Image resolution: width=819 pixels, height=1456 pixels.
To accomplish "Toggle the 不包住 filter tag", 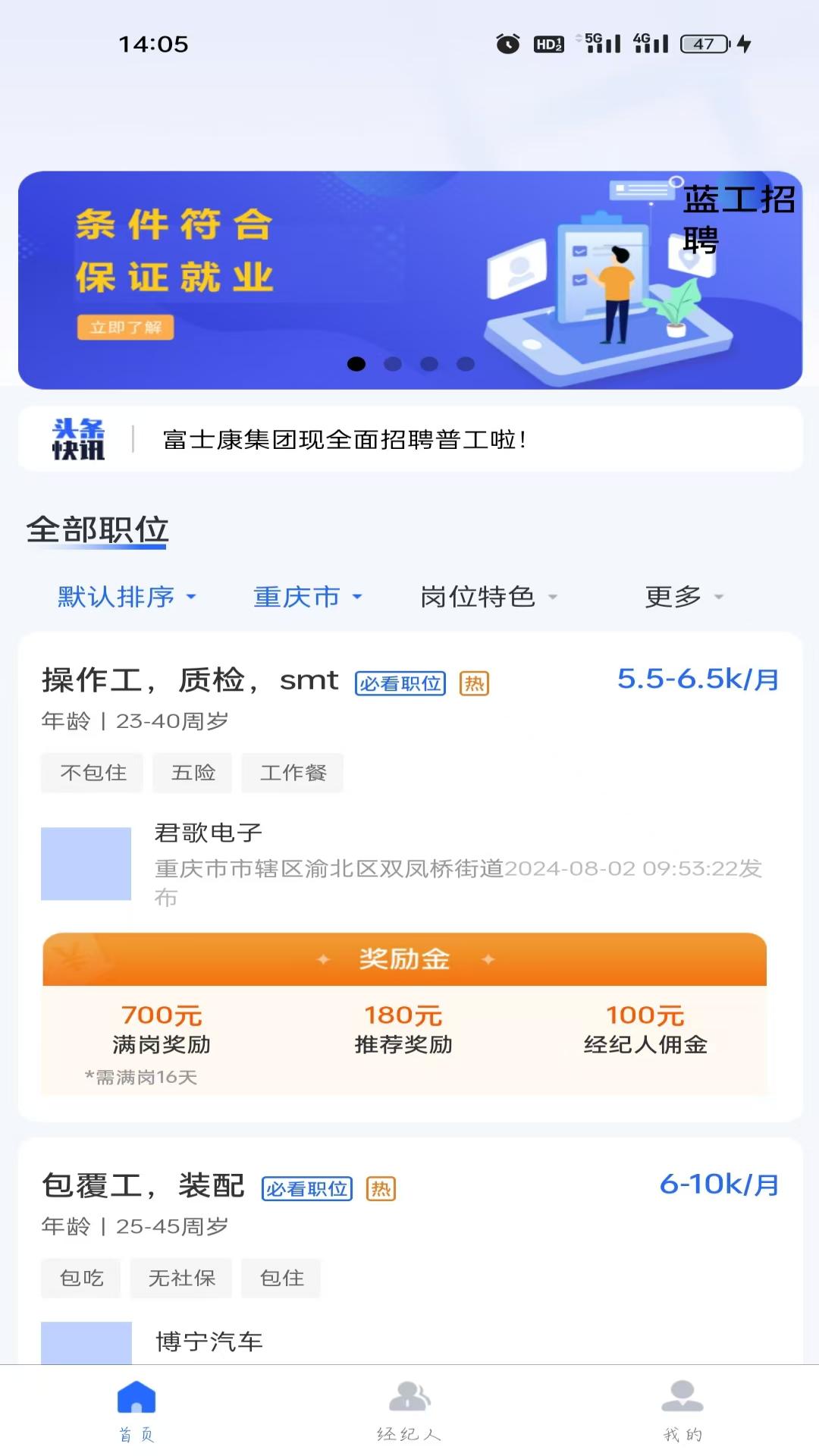I will click(x=91, y=773).
